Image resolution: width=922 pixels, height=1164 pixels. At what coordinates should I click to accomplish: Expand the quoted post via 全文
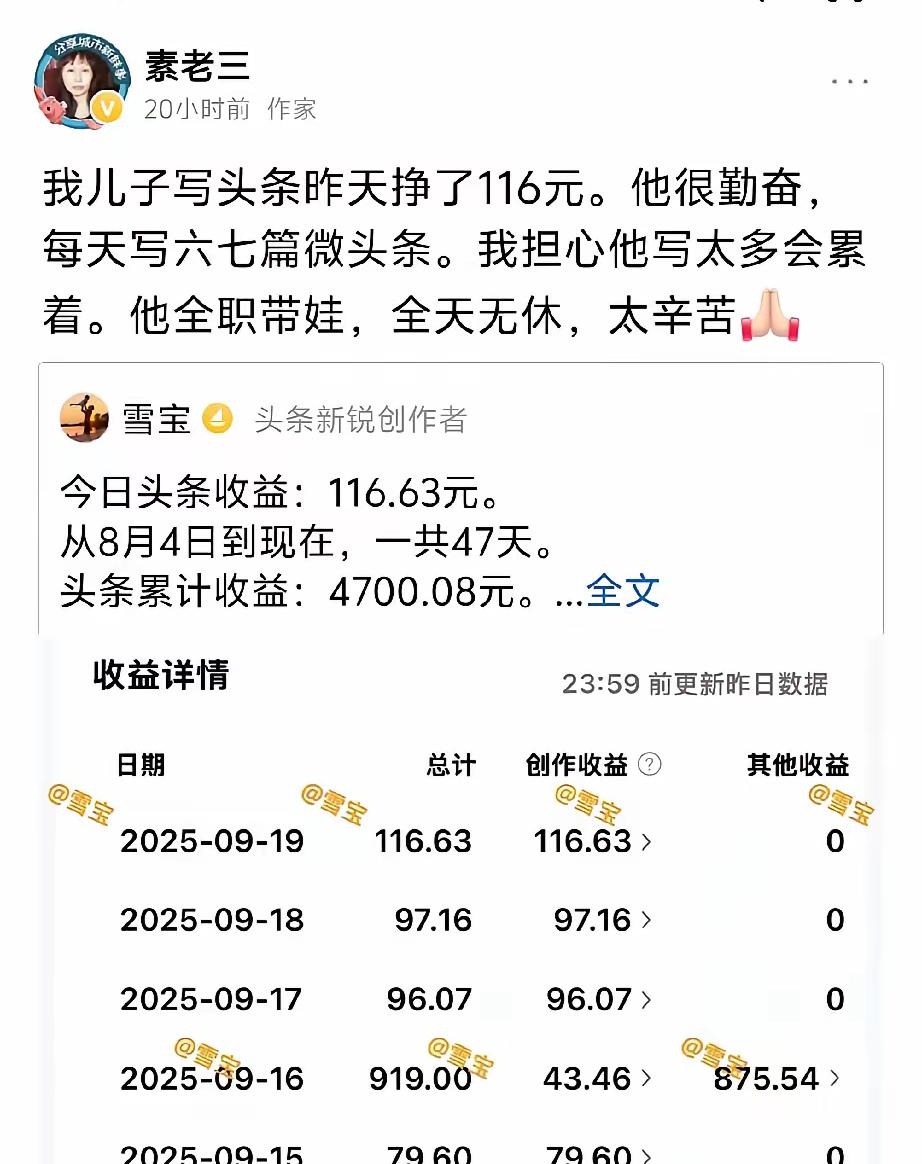623,591
